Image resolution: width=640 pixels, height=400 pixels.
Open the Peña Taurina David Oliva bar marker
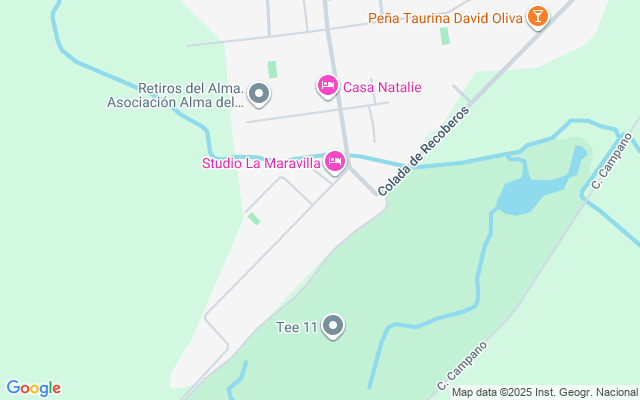(538, 17)
